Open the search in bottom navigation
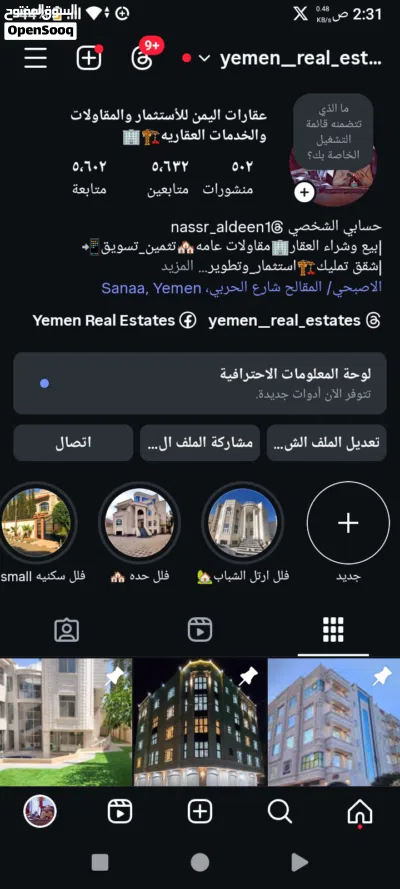 tap(279, 812)
